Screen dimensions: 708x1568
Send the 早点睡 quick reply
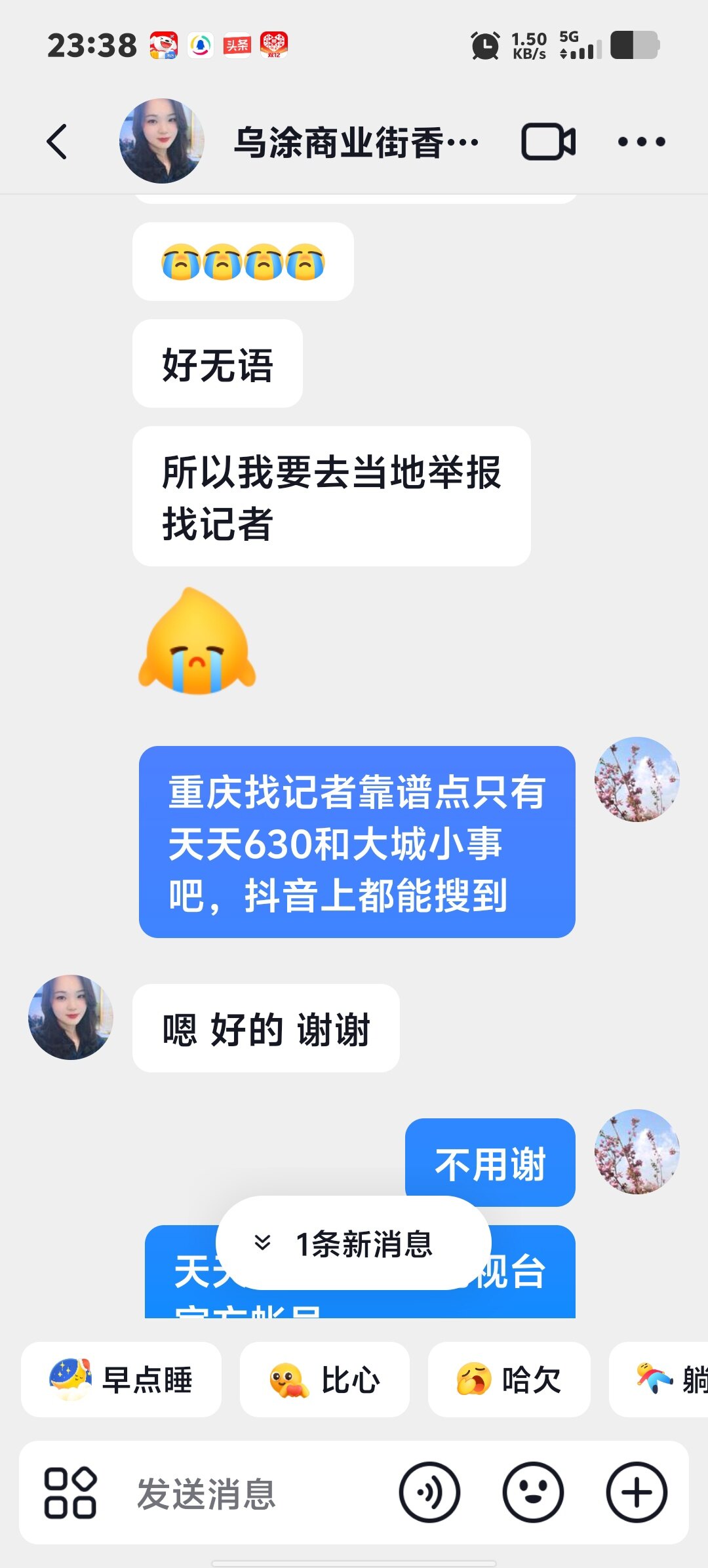coord(121,1379)
